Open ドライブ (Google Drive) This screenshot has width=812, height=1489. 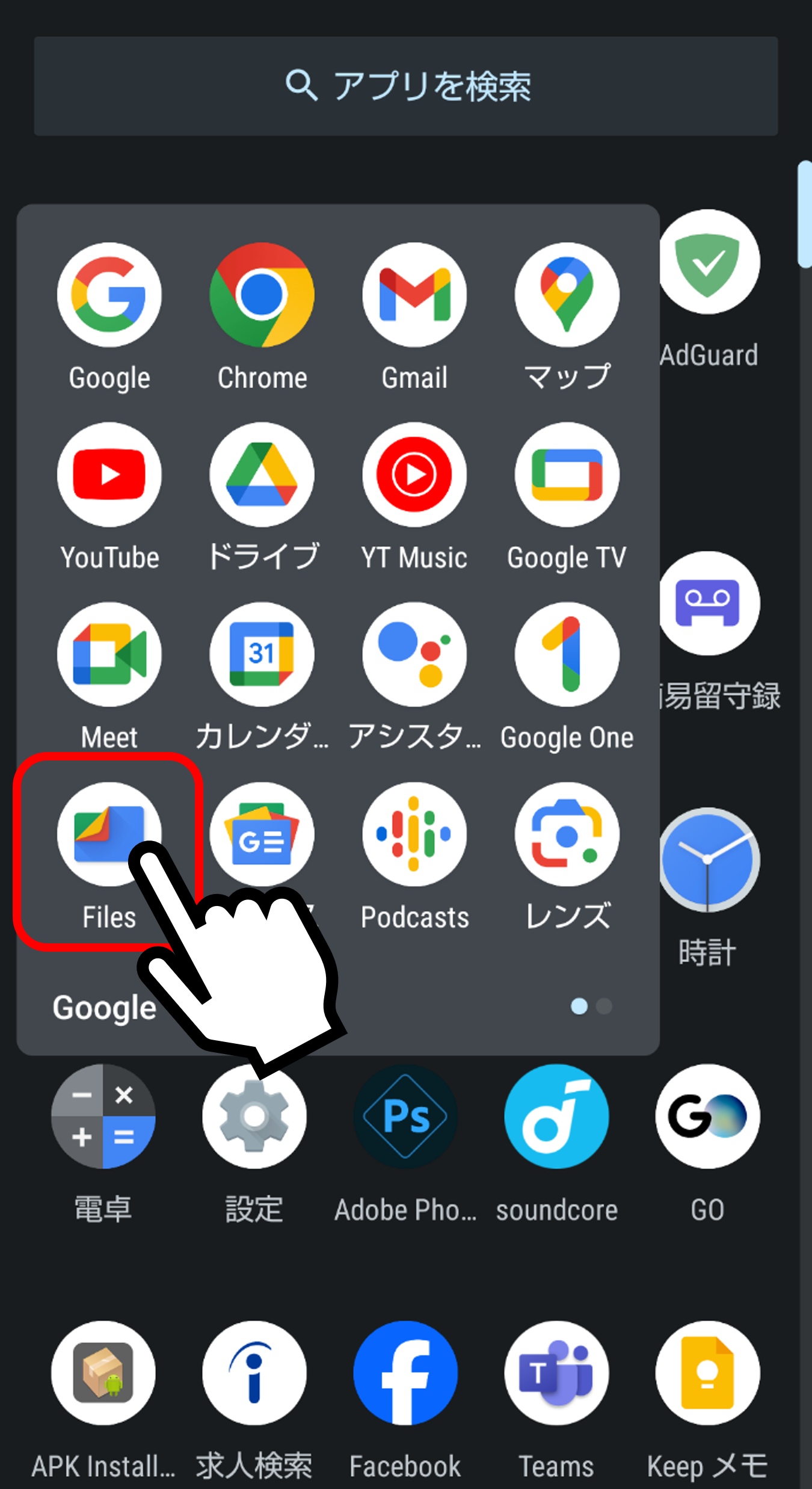pyautogui.click(x=262, y=474)
